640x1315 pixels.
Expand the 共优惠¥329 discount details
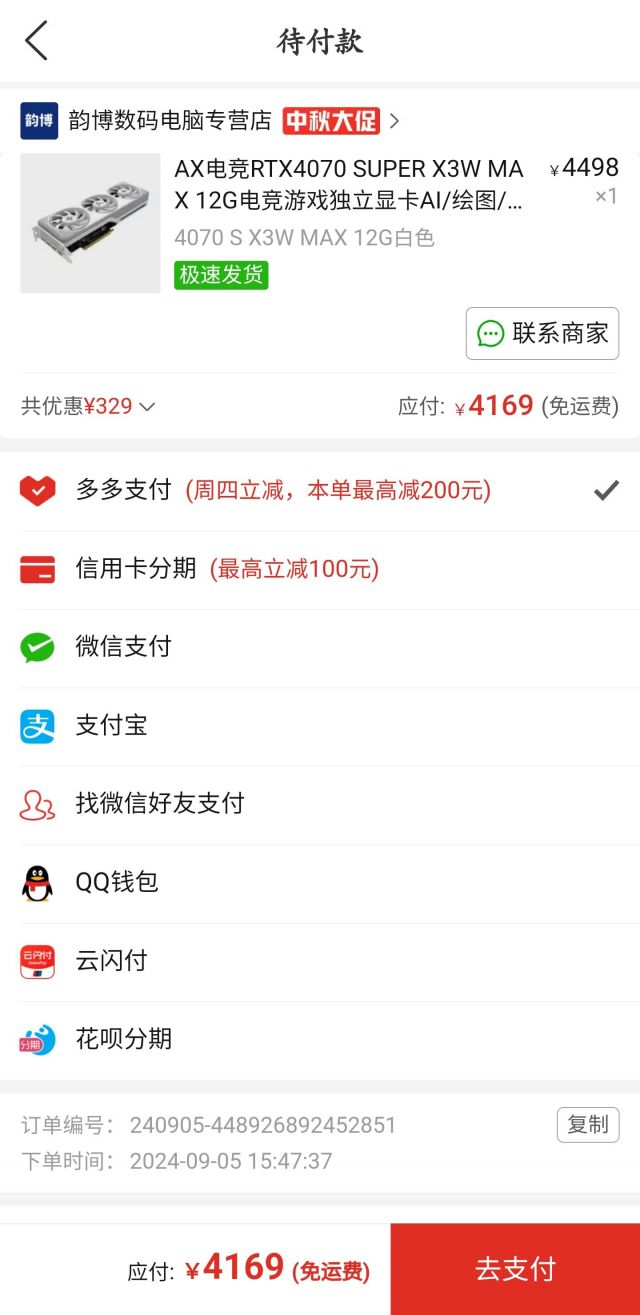[x=88, y=406]
